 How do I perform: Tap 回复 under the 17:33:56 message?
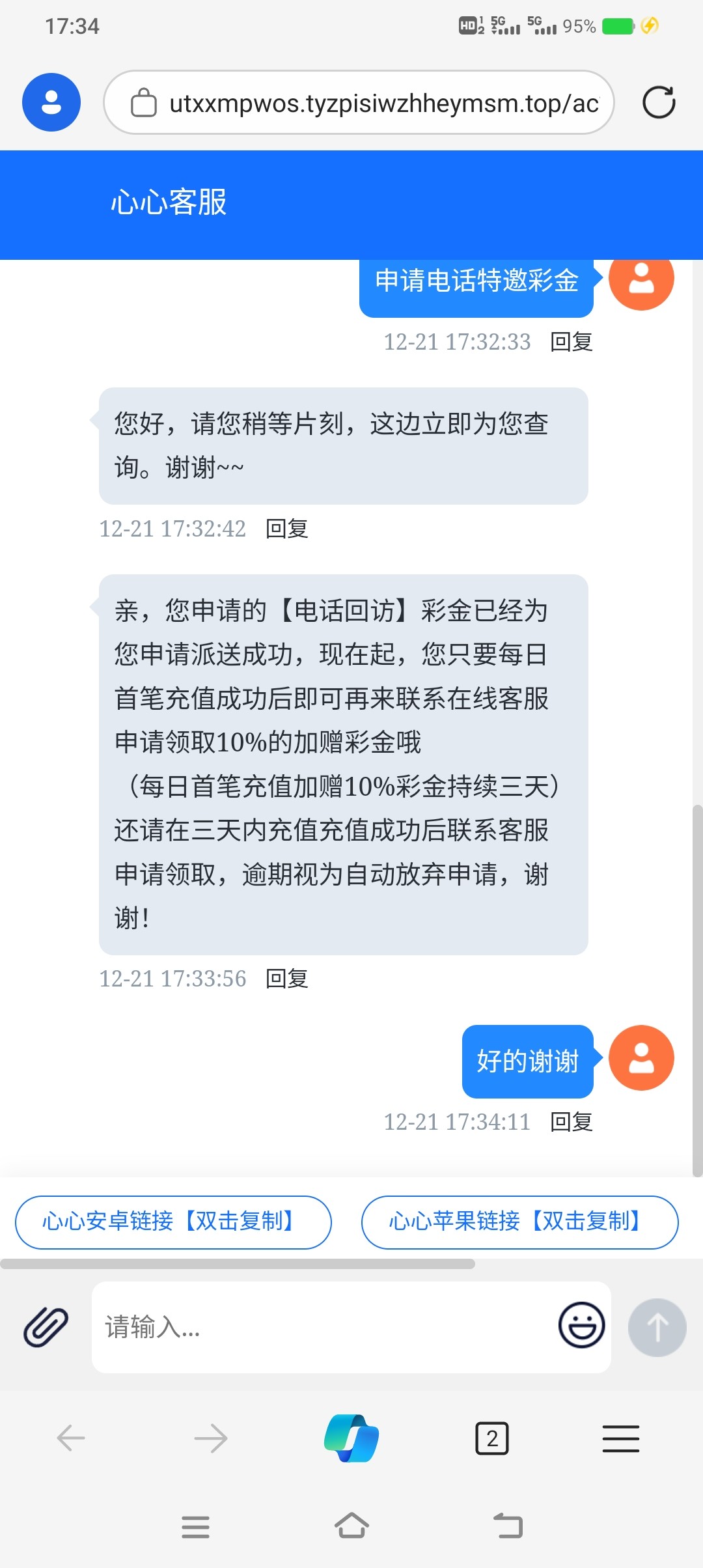(x=287, y=978)
